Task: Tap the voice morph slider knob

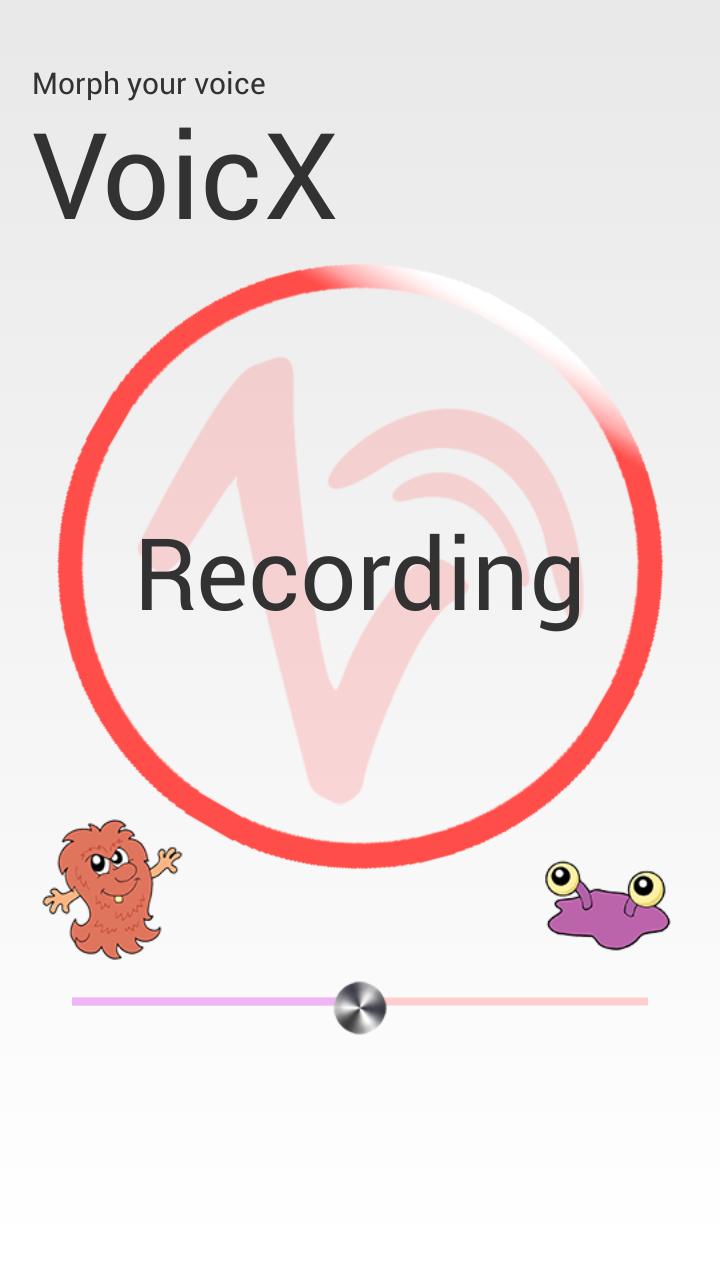Action: click(x=360, y=1007)
